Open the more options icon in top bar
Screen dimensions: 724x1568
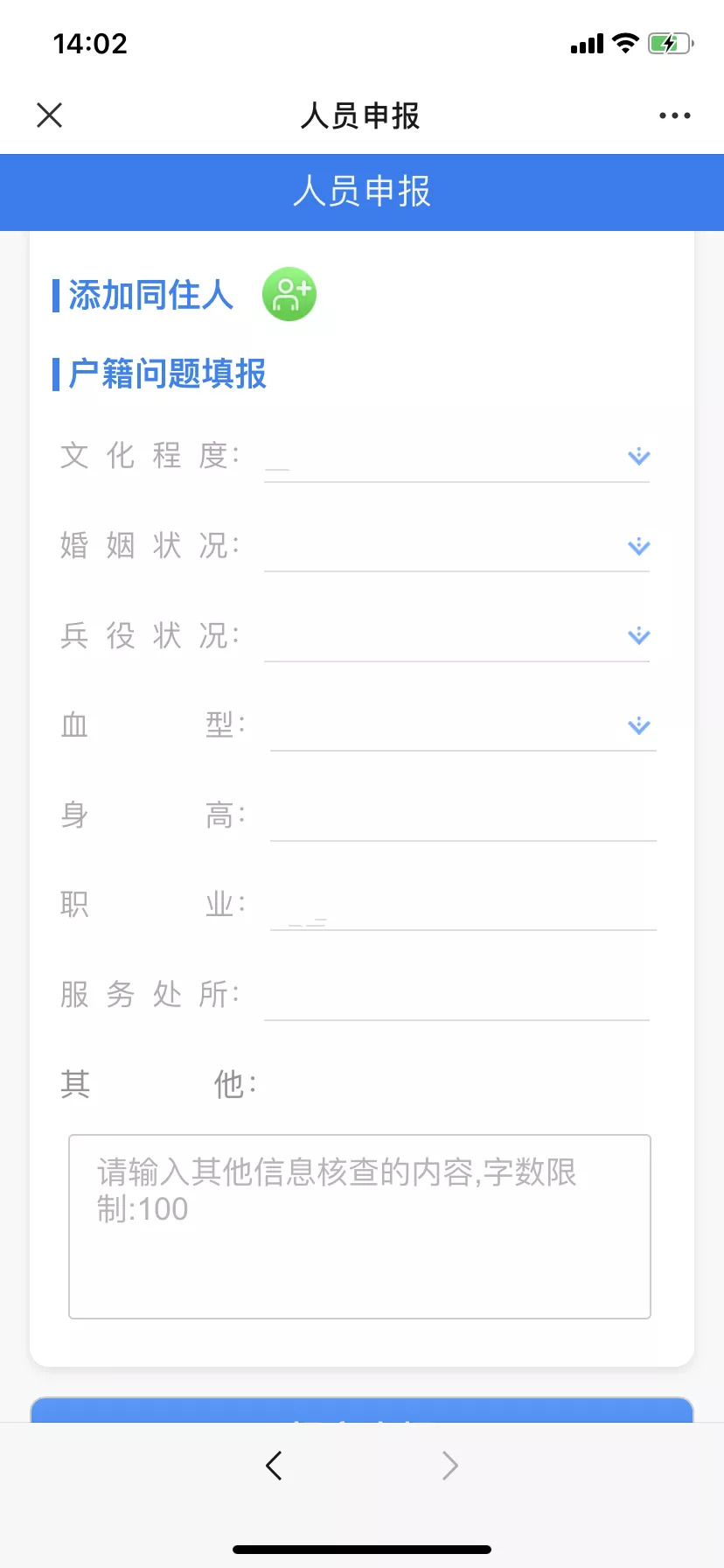coord(674,115)
